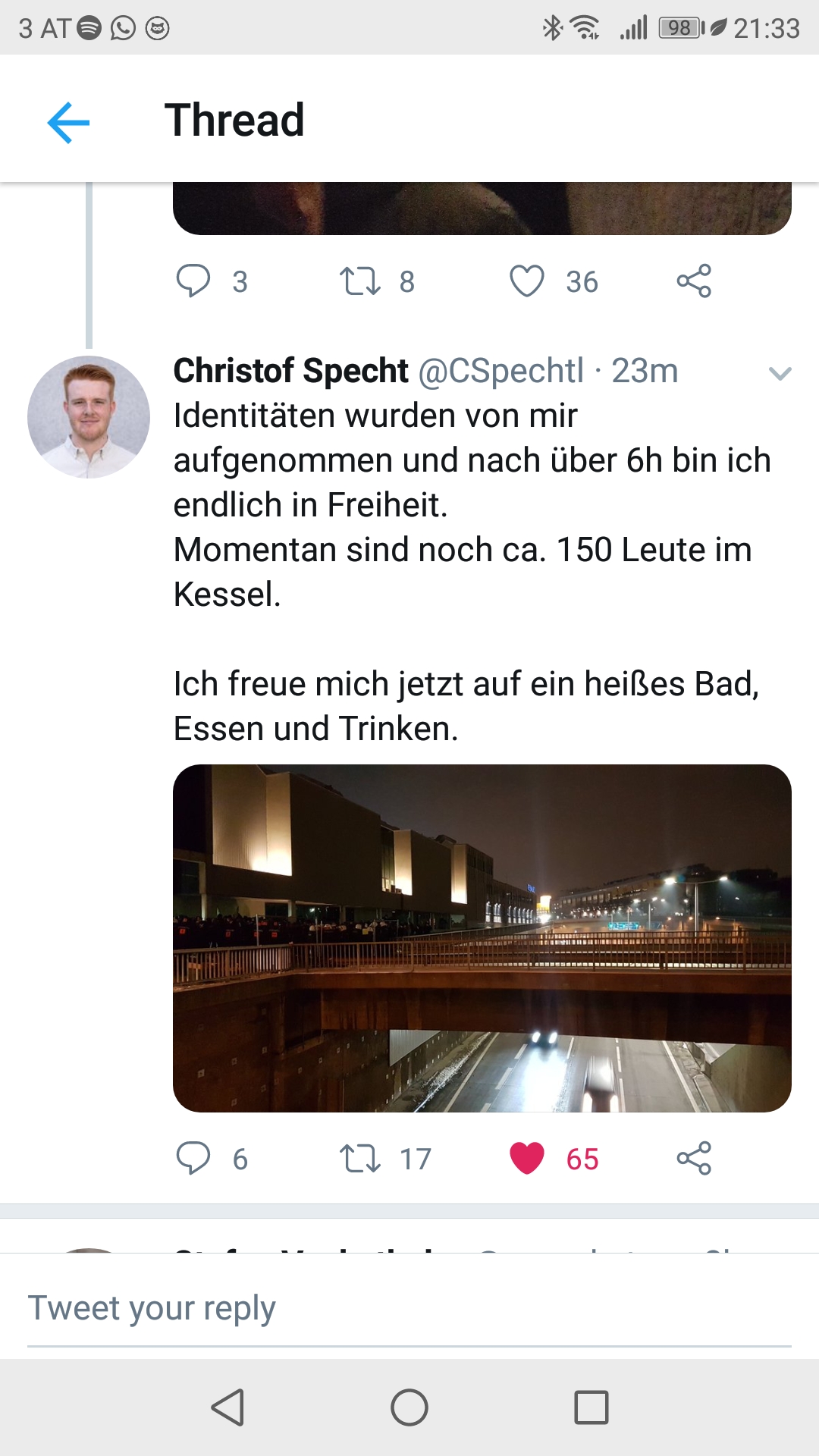Retweet Christof Specht's tweet with 17 retweets
Image resolution: width=819 pixels, height=1456 pixels.
[x=359, y=1159]
